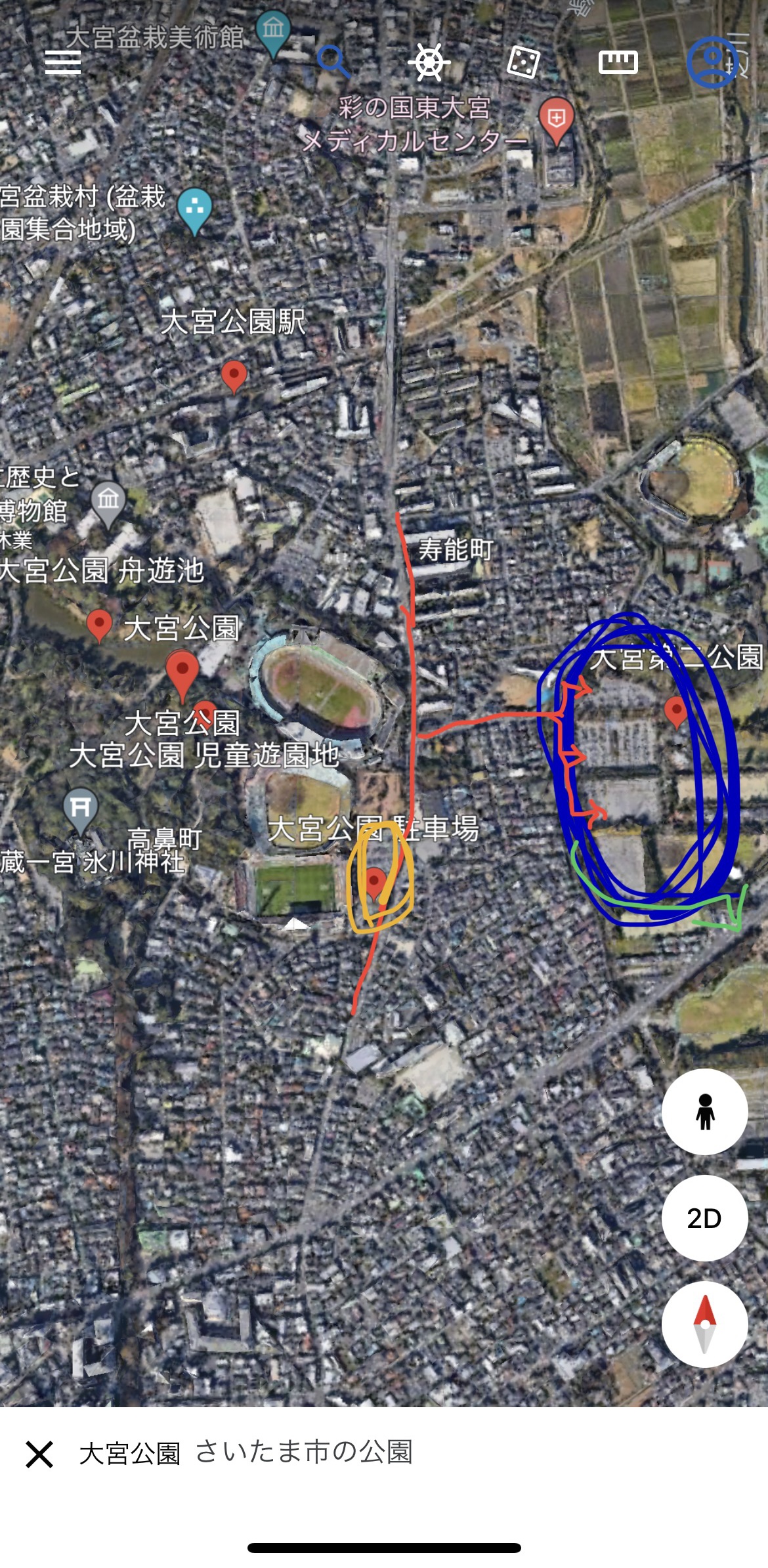The width and height of the screenshot is (768, 1568).
Task: Select the 大宮盆栽美術館 museum pin
Action: (273, 33)
